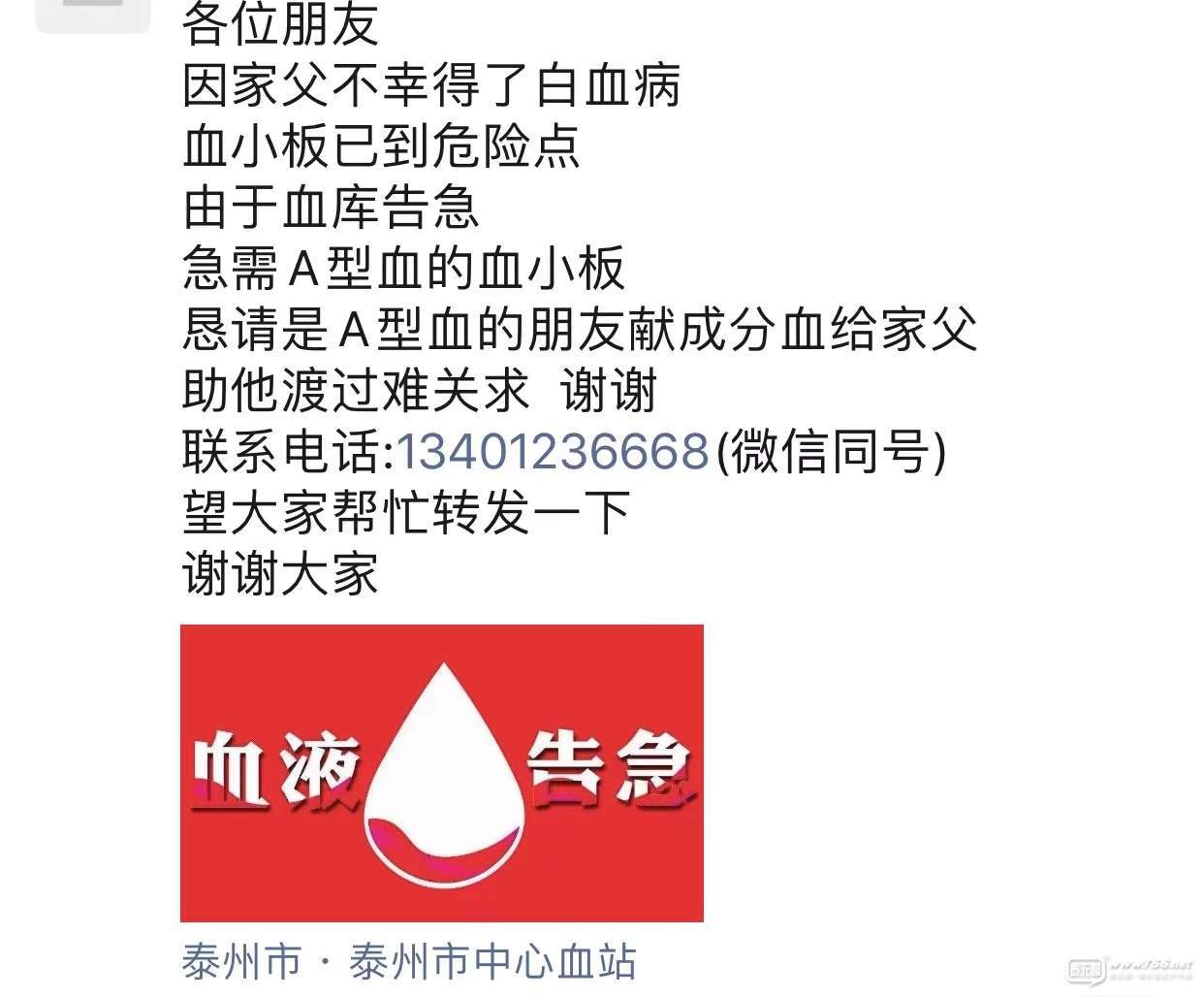Open the poster's profile avatar
The image size is (1204, 997).
93,14
